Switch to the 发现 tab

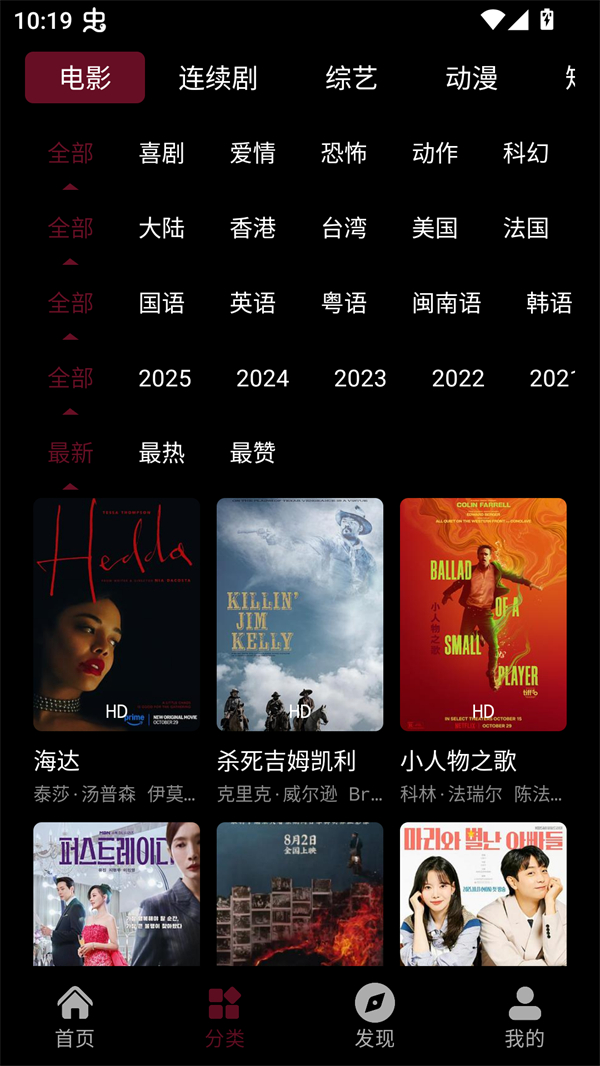(x=375, y=1017)
